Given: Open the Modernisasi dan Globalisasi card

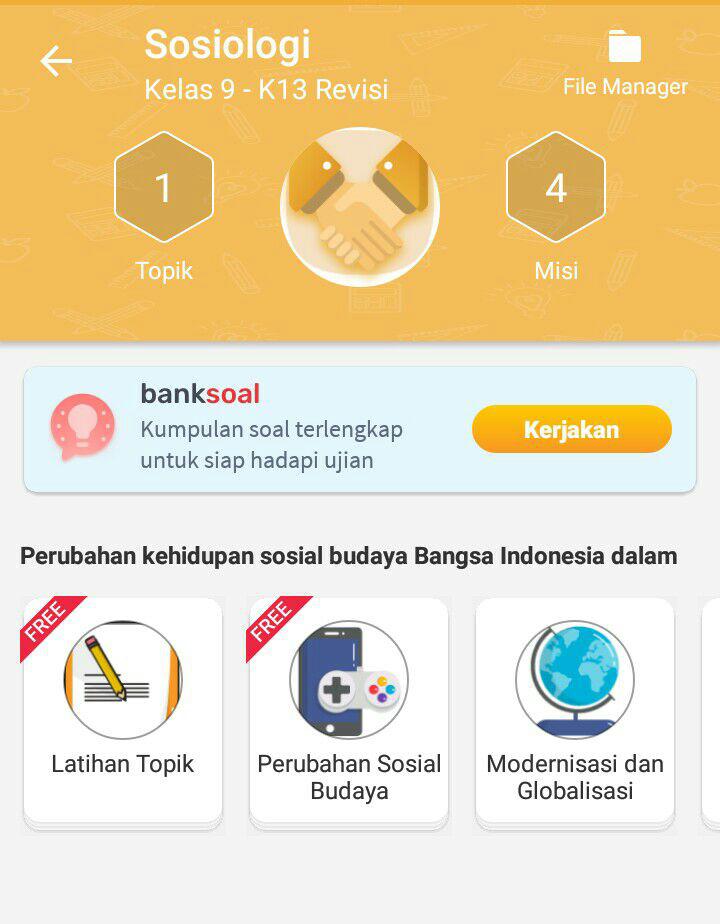Looking at the screenshot, I should tap(575, 710).
